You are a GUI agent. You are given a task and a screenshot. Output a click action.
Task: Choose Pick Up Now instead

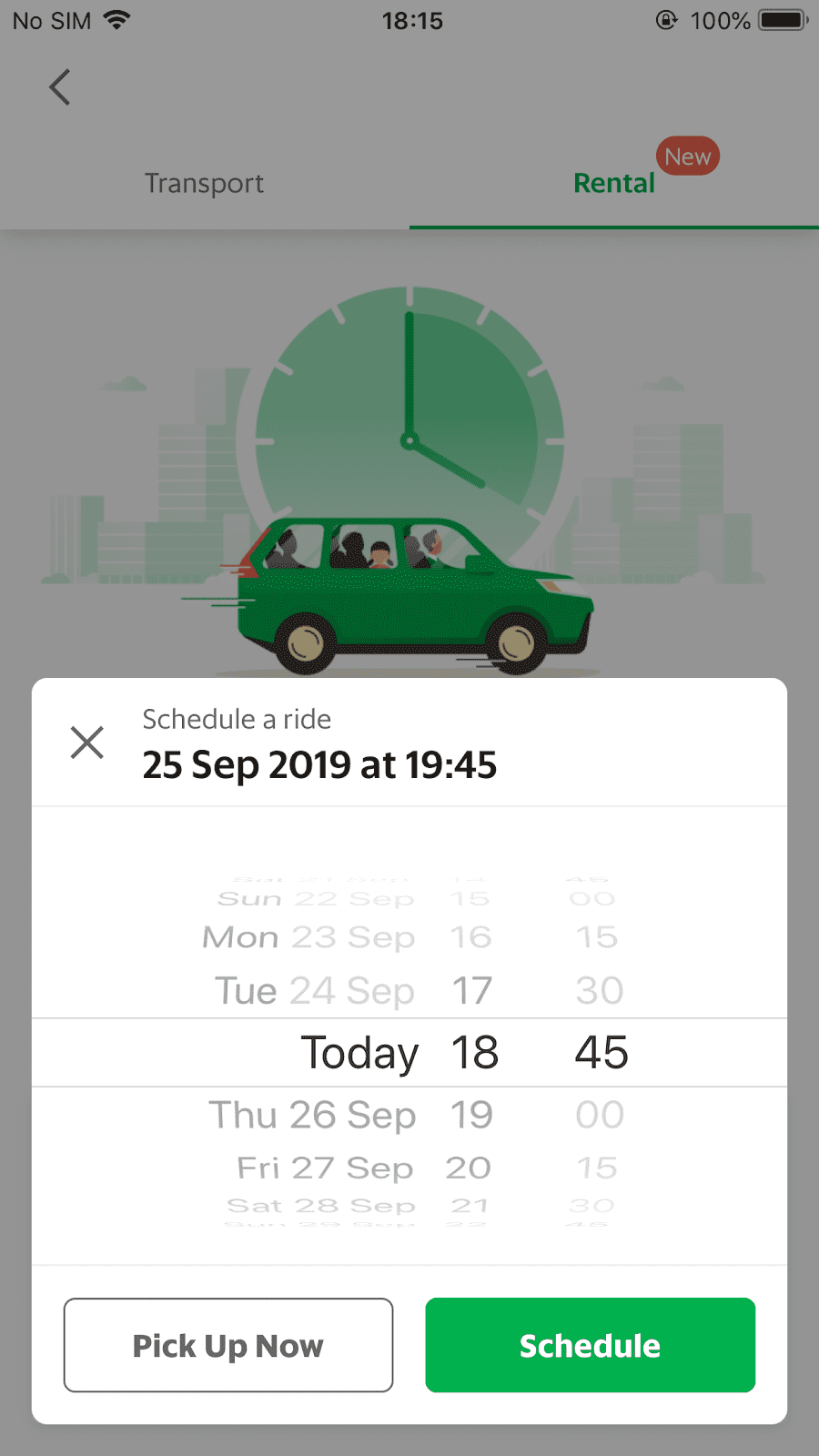[228, 1345]
